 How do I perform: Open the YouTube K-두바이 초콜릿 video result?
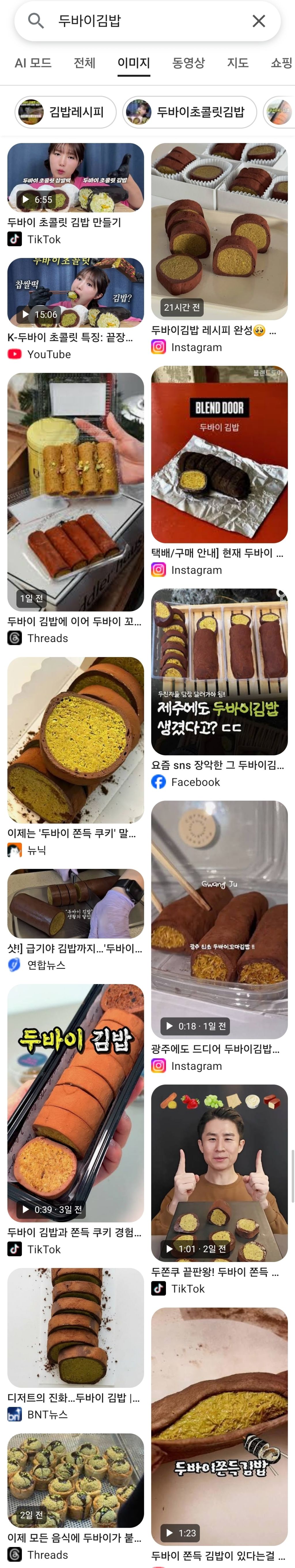click(75, 293)
